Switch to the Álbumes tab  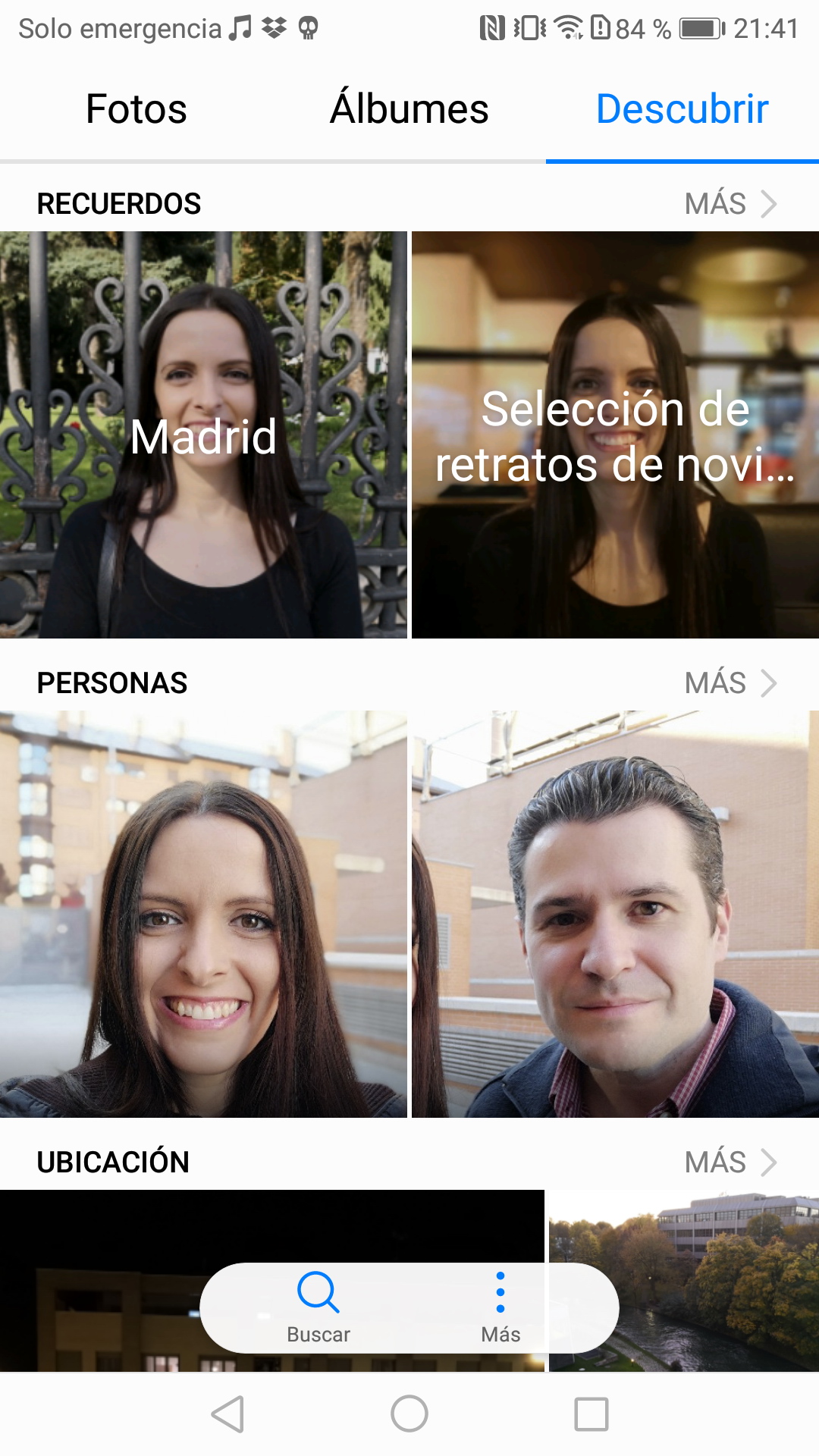[x=409, y=109]
